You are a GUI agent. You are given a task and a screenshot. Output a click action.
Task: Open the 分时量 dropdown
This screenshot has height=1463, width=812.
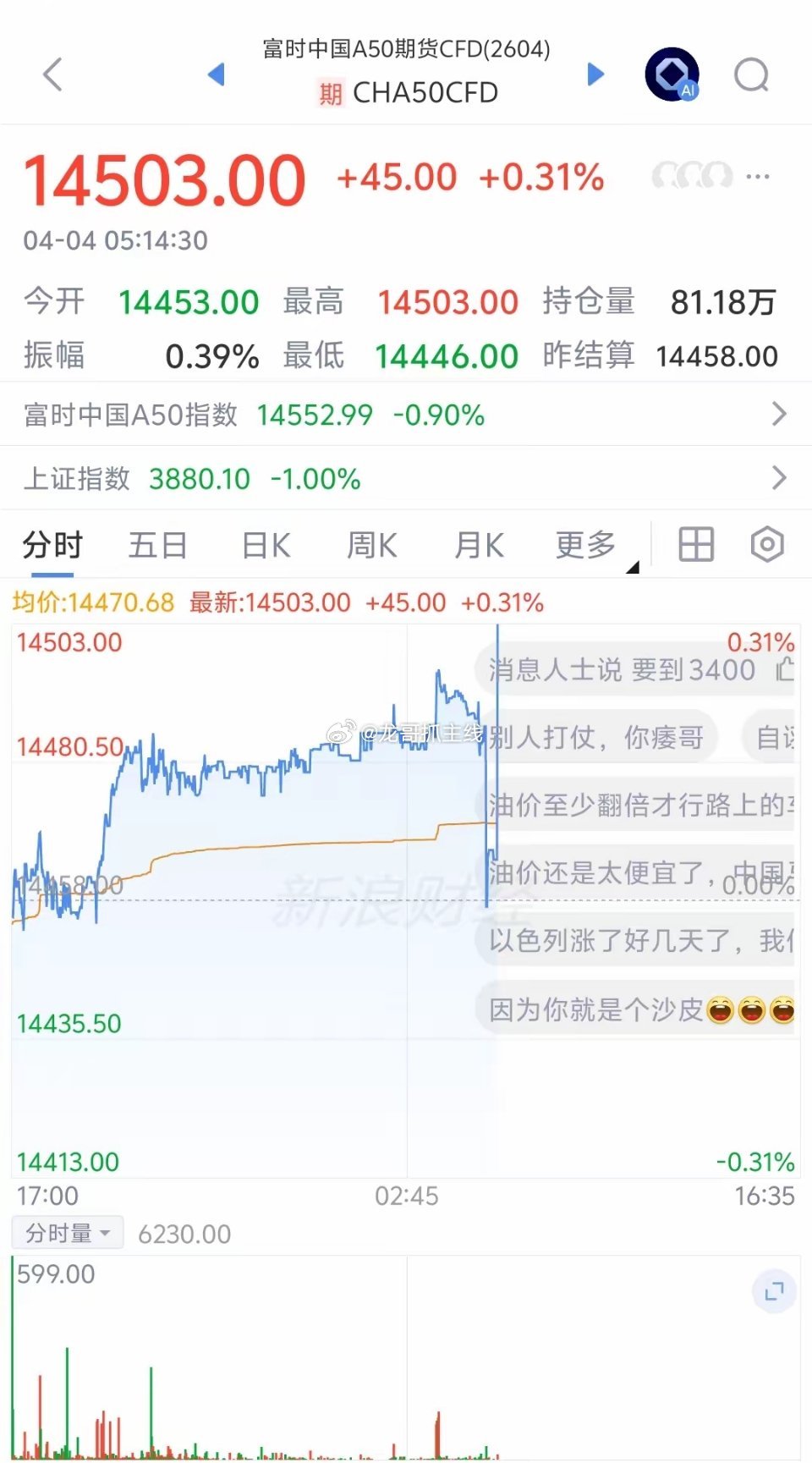[67, 1232]
